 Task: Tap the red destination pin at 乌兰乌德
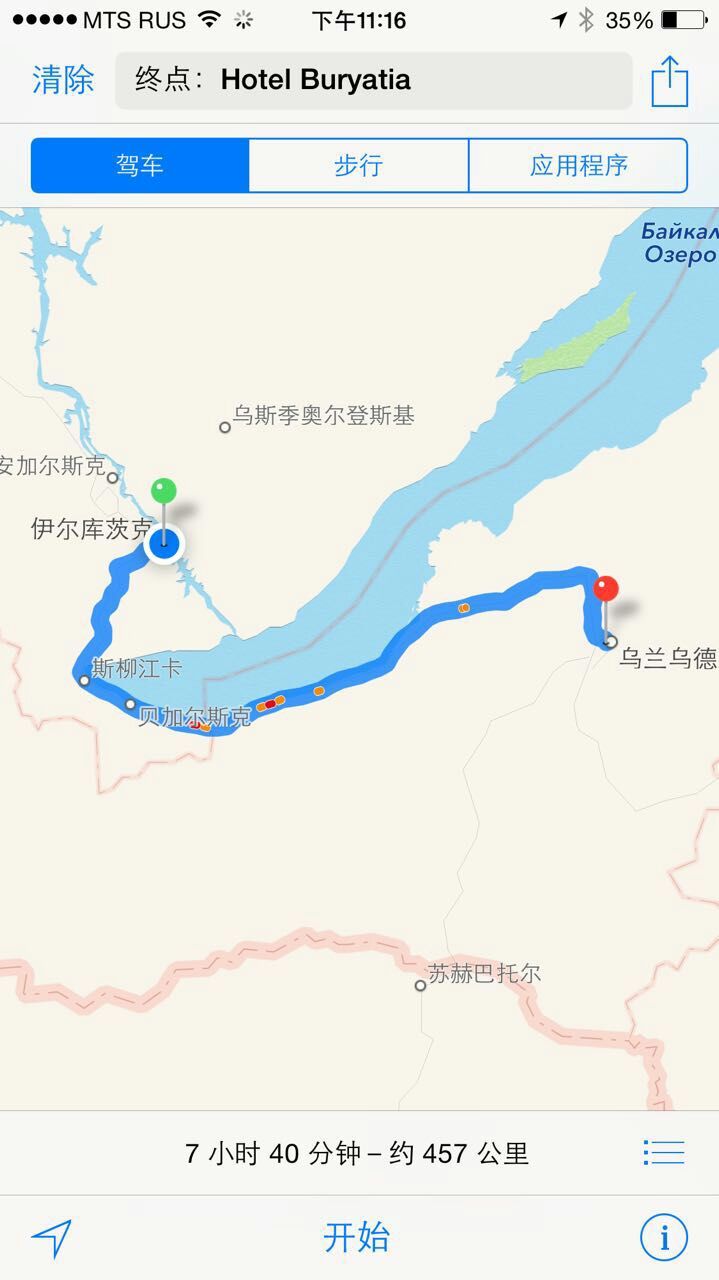(x=606, y=589)
